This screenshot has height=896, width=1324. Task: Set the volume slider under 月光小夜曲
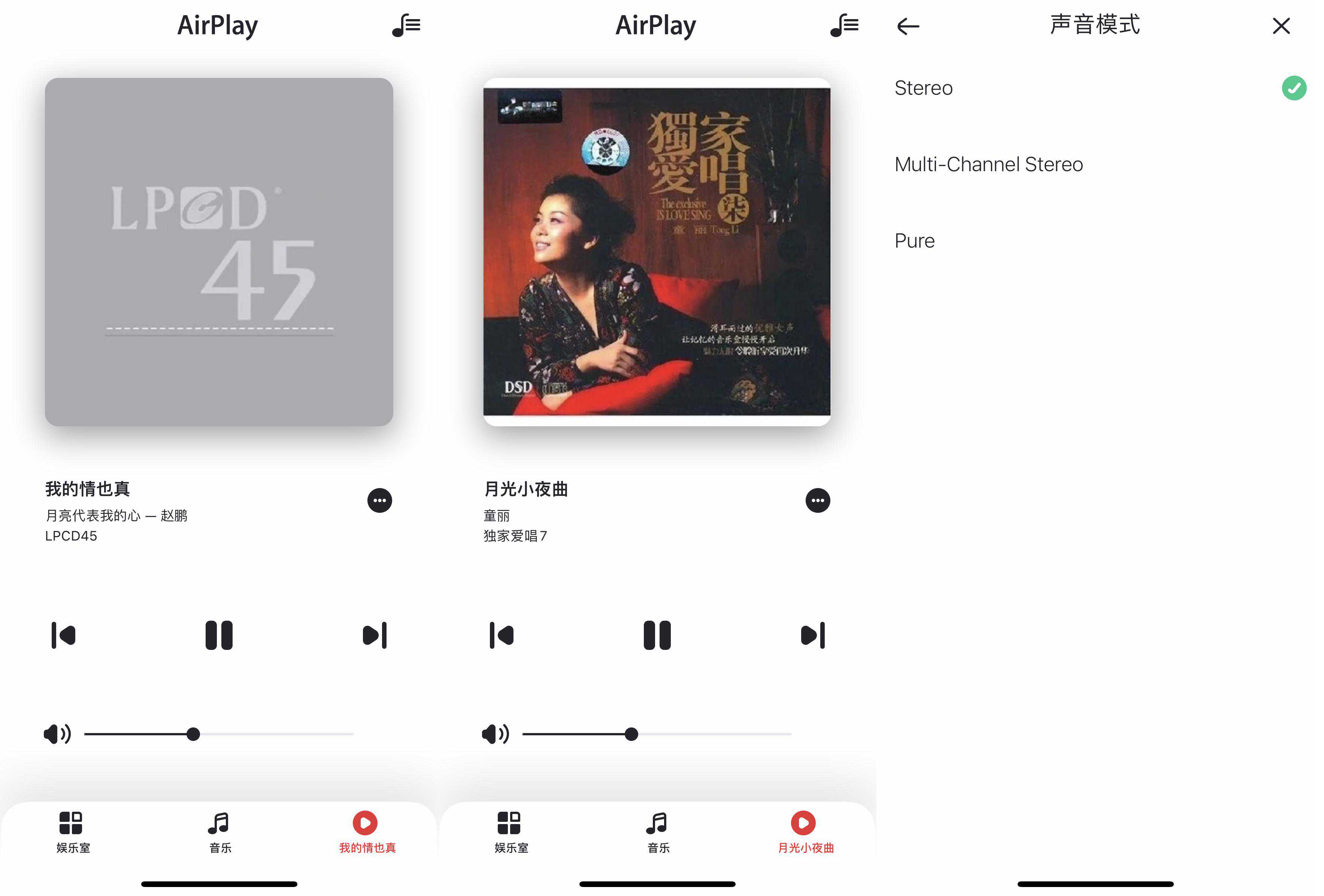(631, 734)
